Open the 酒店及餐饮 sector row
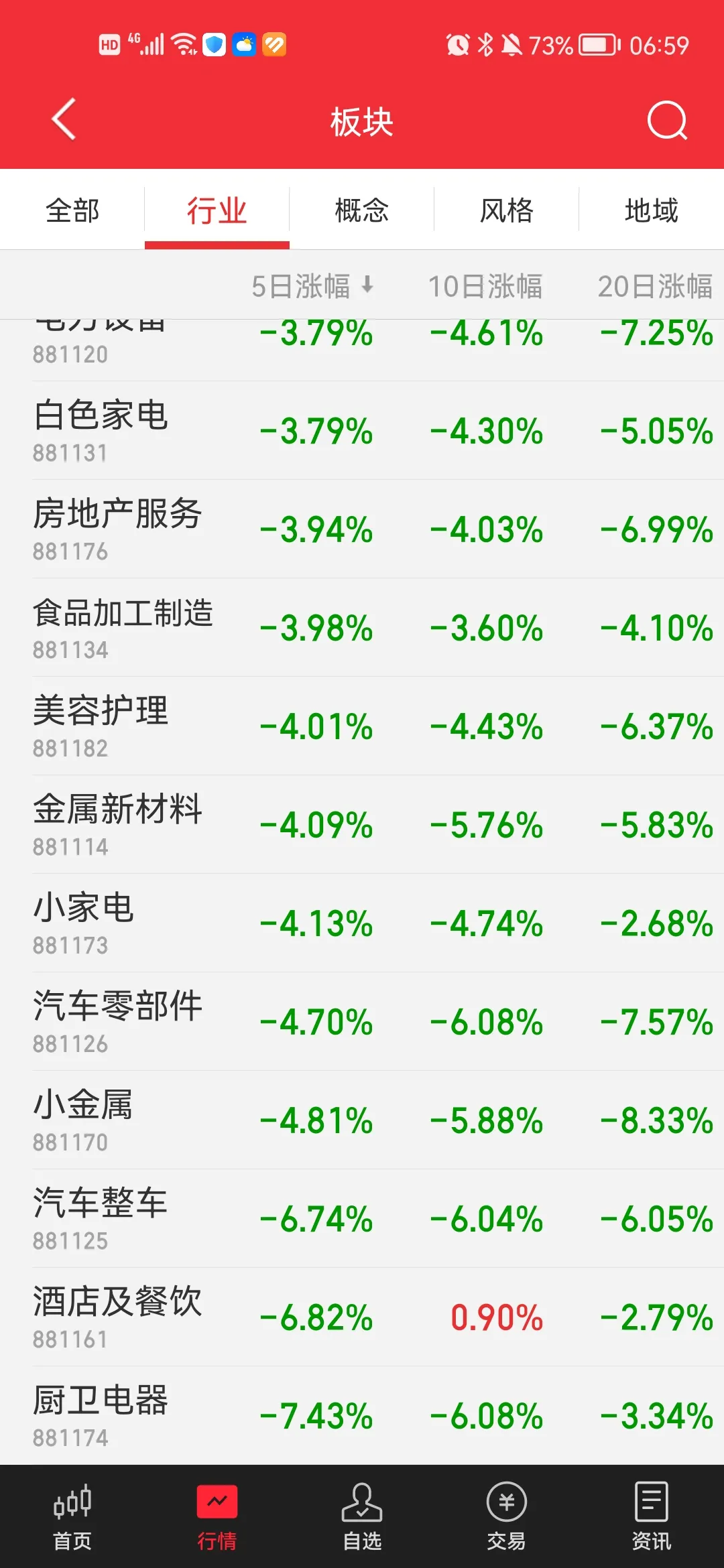 [117, 1315]
